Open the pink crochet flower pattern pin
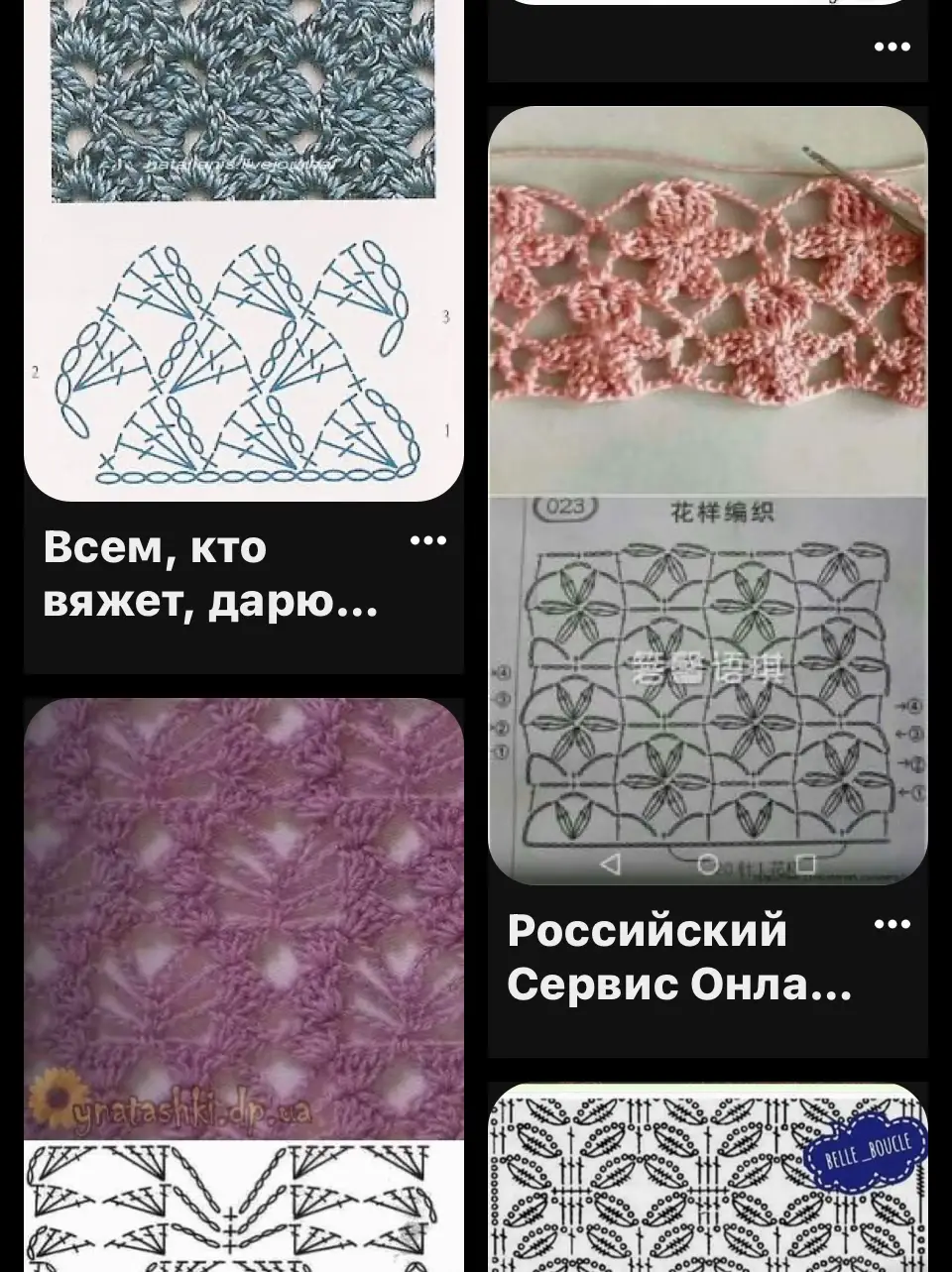 click(707, 496)
